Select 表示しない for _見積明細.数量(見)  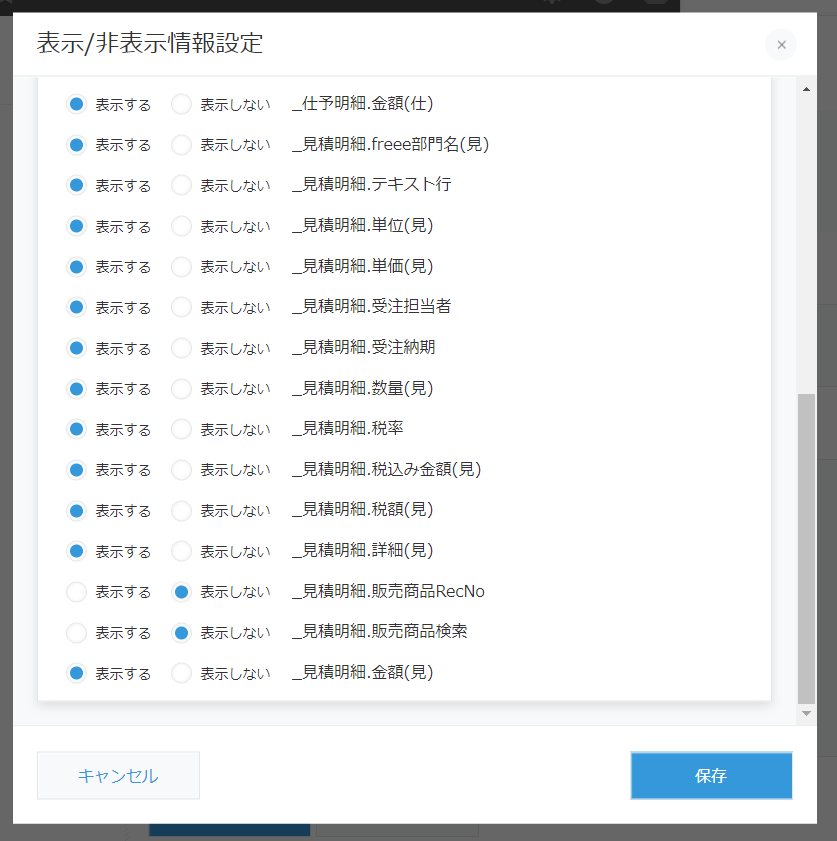(x=181, y=388)
